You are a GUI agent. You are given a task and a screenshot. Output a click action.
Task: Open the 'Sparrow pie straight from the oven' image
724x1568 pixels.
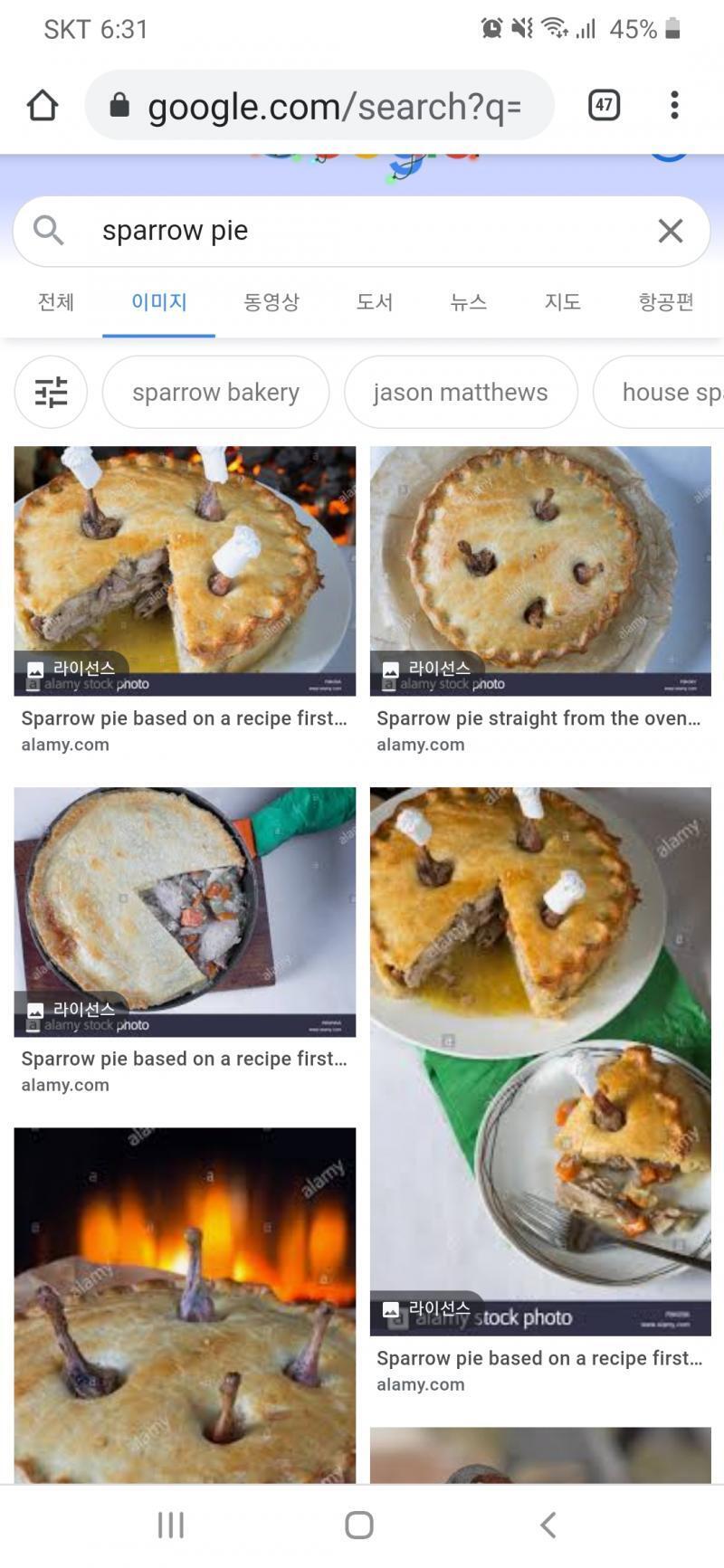540,571
